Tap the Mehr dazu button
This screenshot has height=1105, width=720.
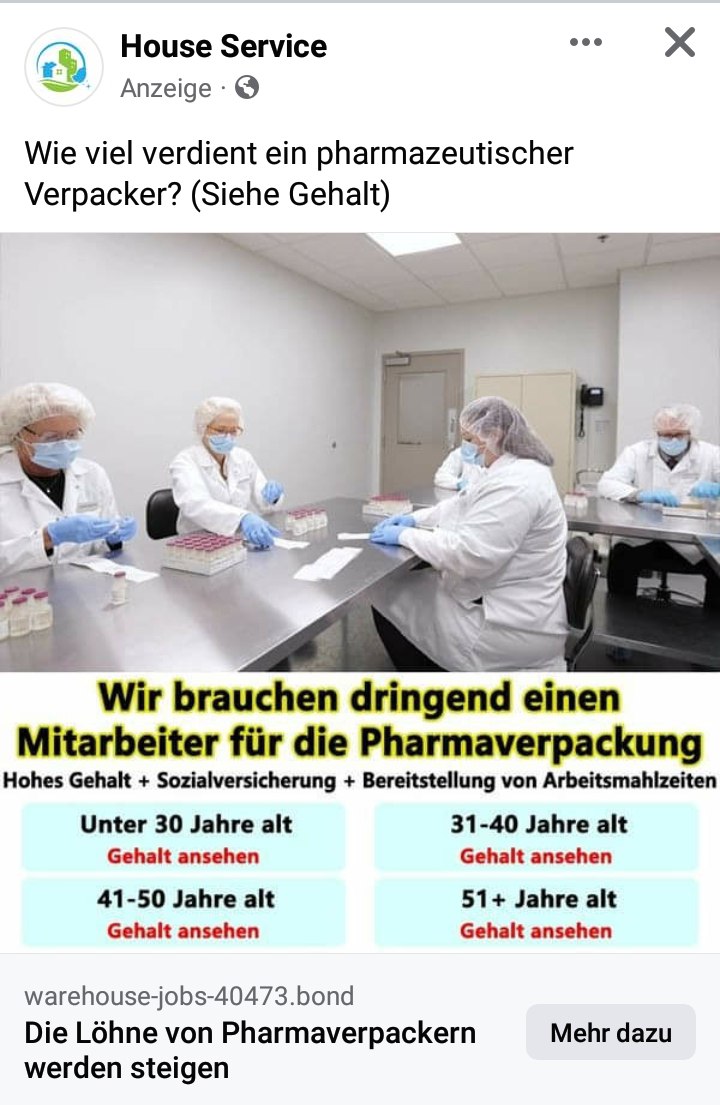(x=610, y=1032)
